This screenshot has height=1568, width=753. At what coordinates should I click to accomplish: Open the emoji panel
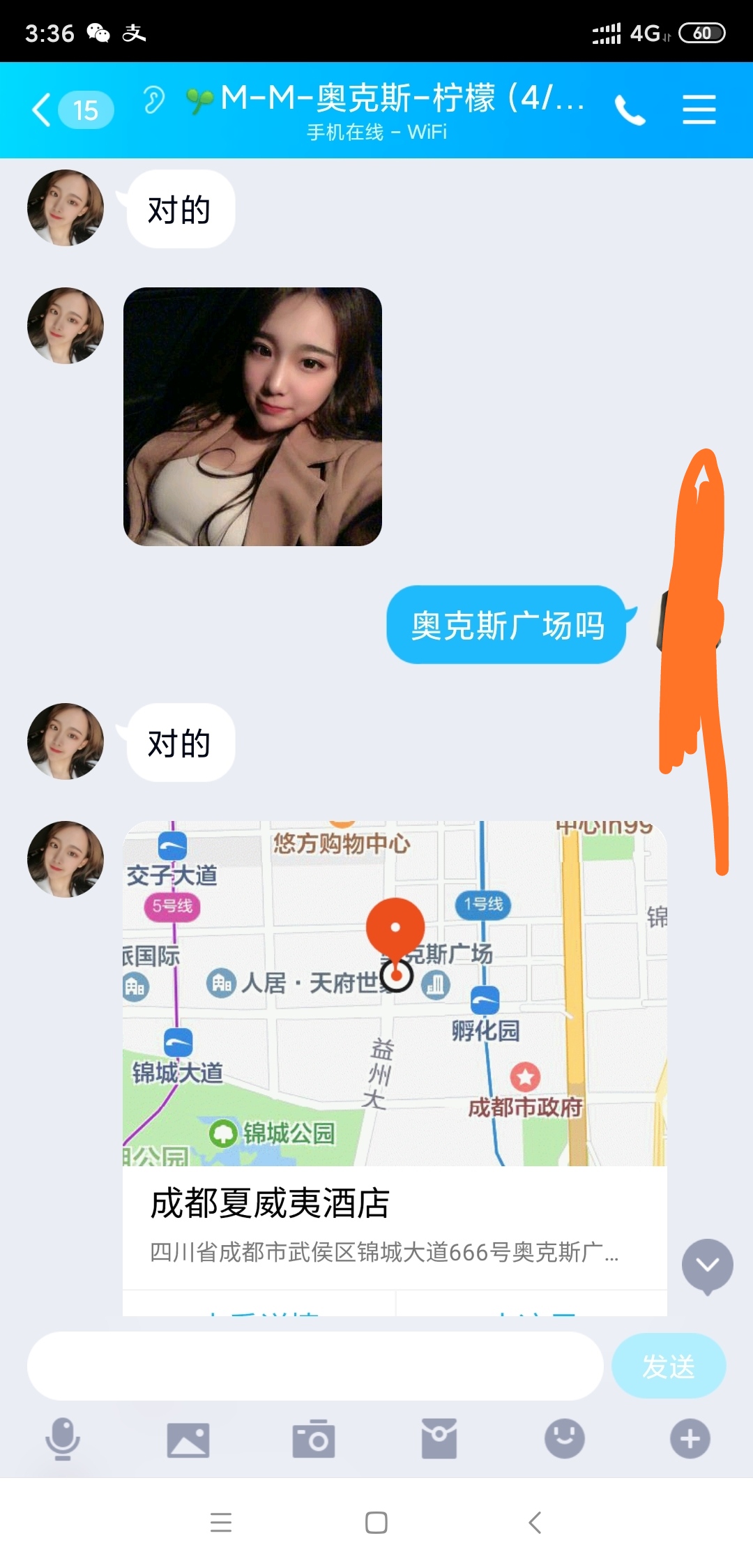[565, 1438]
